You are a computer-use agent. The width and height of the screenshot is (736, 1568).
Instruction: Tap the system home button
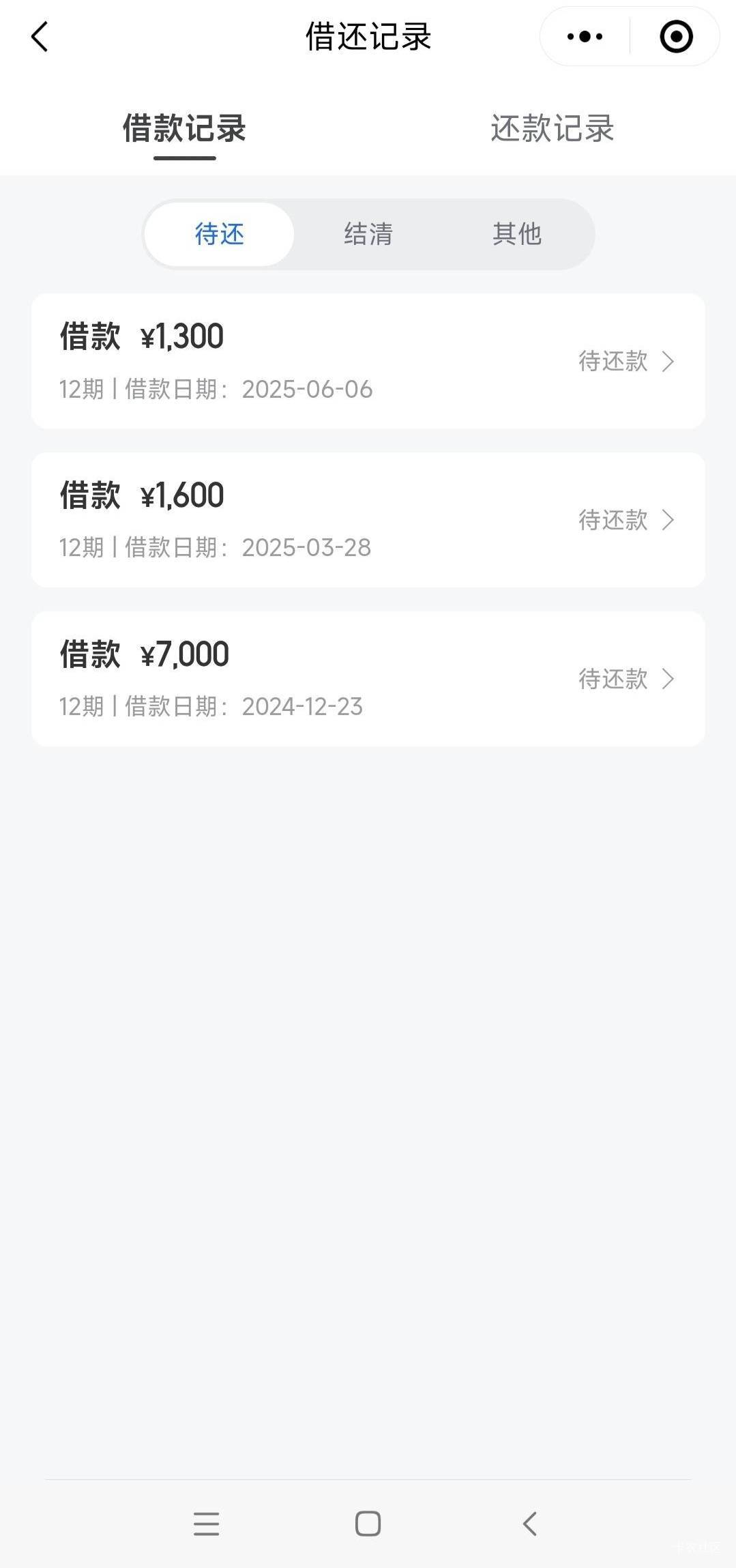[368, 1524]
